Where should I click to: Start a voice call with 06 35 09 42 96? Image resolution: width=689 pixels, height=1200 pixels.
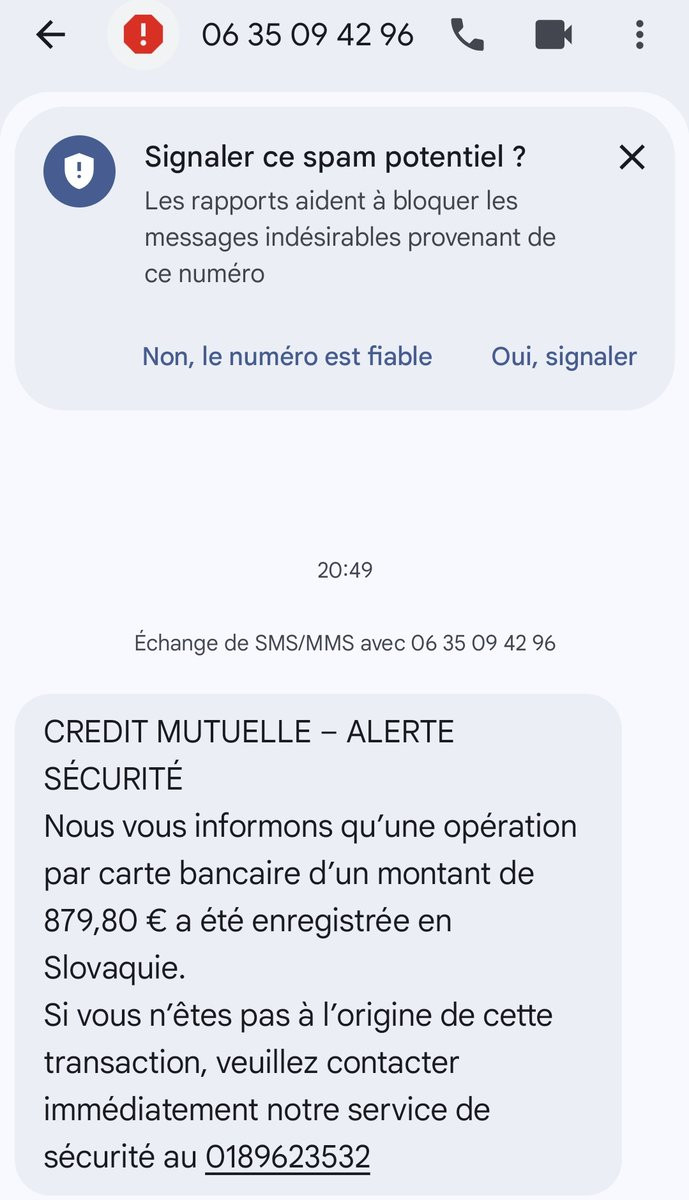coord(467,35)
